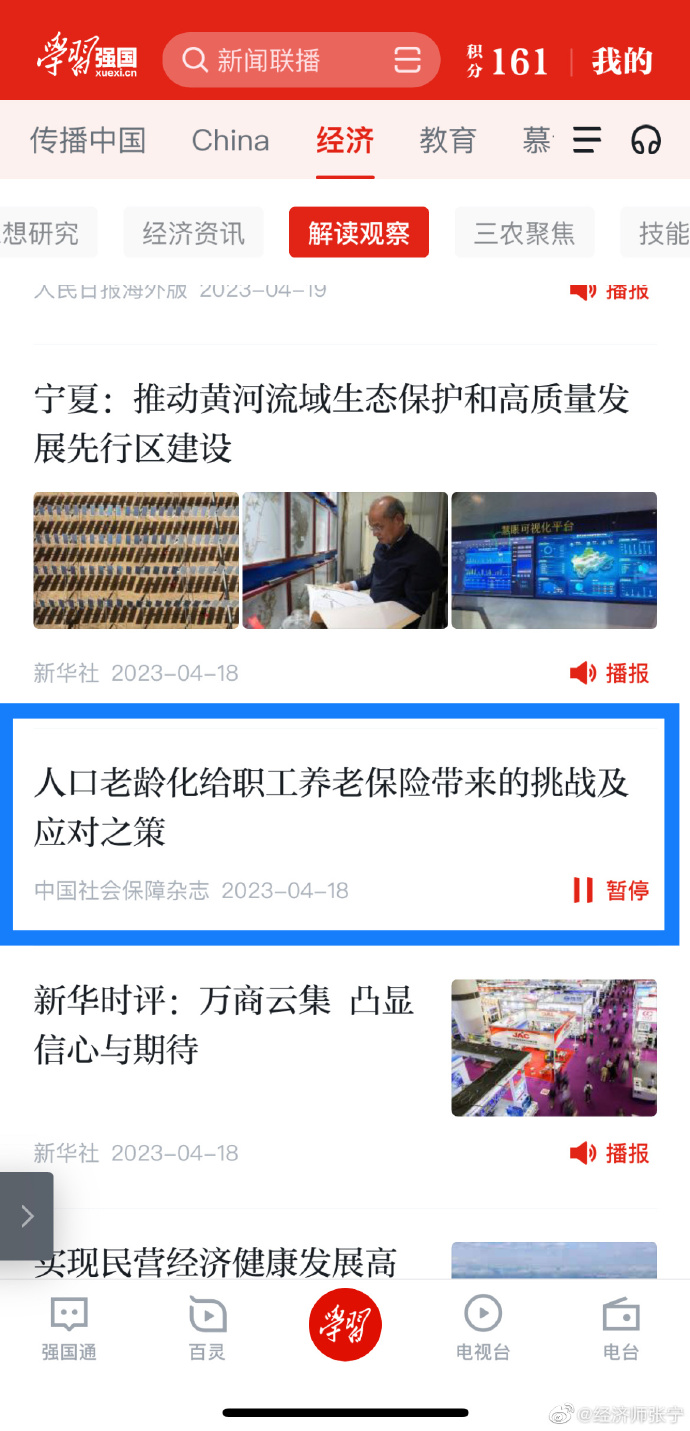Switch to the China tab
This screenshot has width=690, height=1431.
(x=230, y=141)
